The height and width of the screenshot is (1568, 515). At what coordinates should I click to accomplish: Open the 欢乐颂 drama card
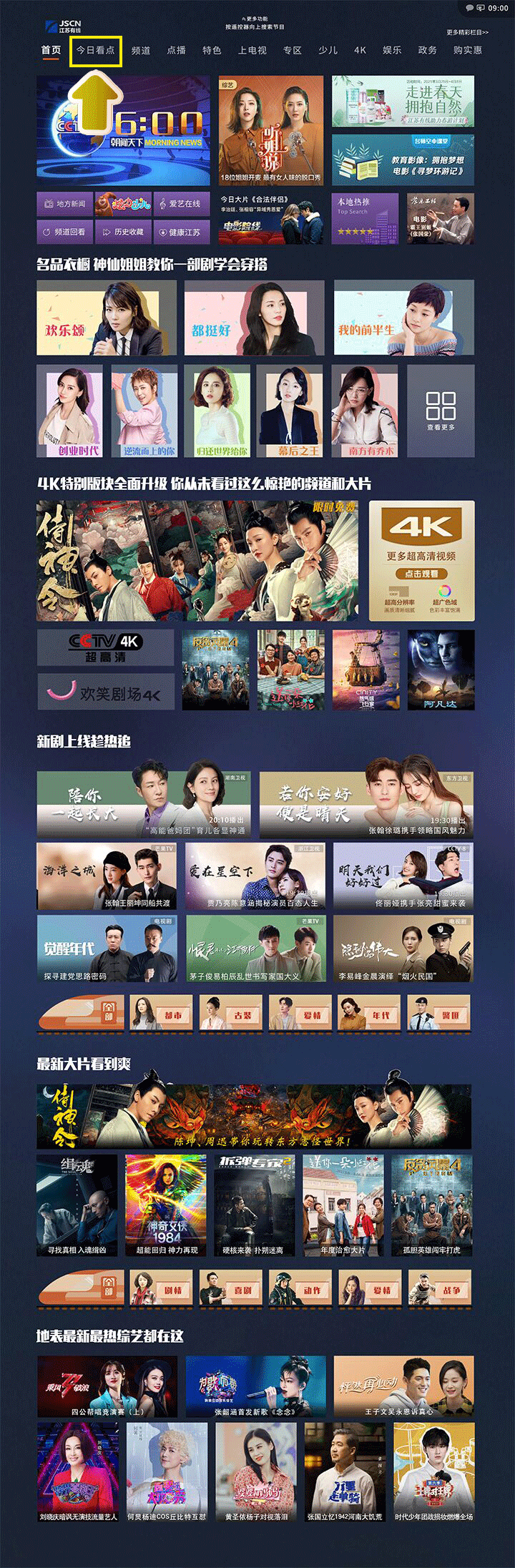pyautogui.click(x=106, y=318)
